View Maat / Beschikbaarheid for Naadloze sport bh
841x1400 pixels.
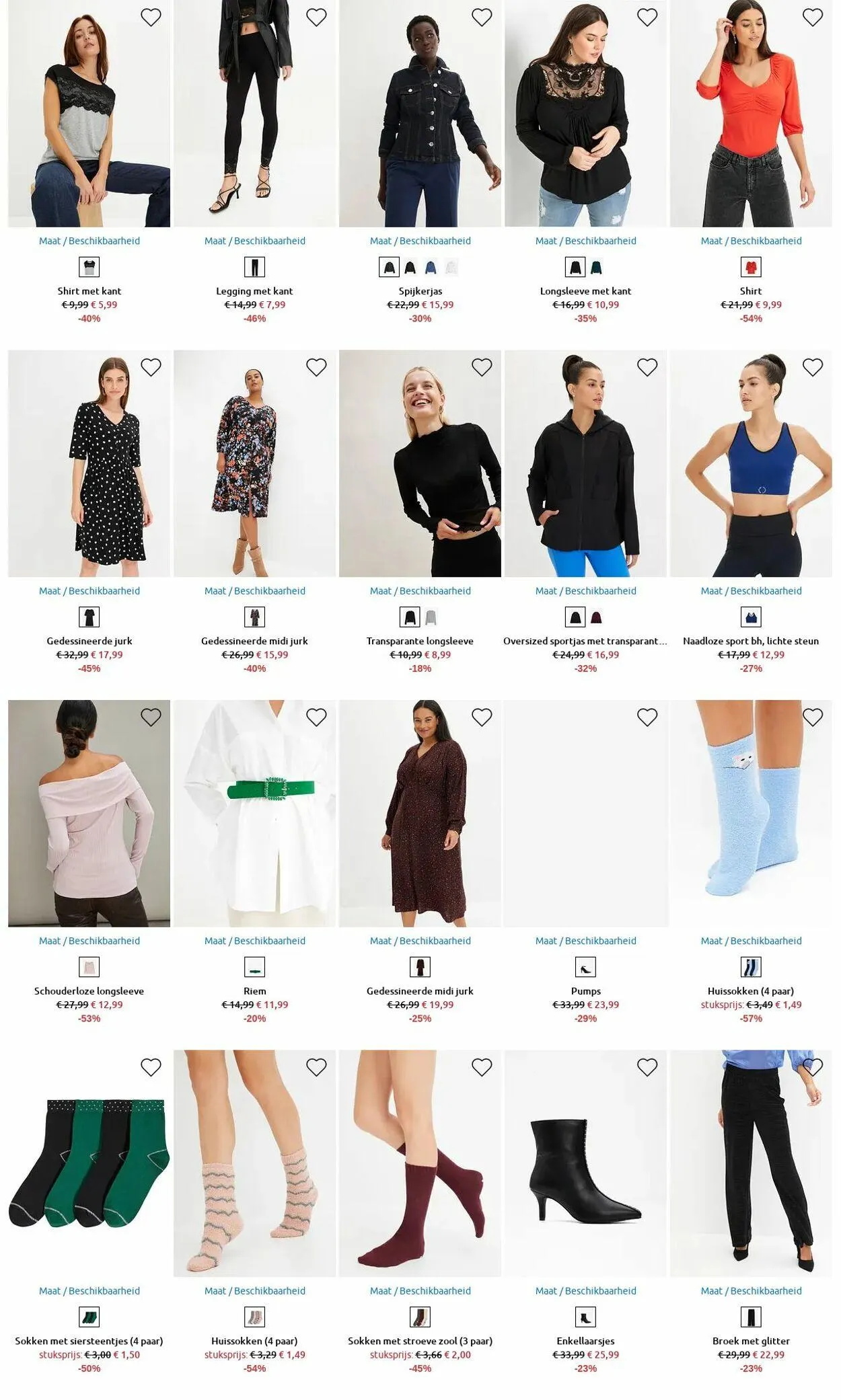coord(751,591)
